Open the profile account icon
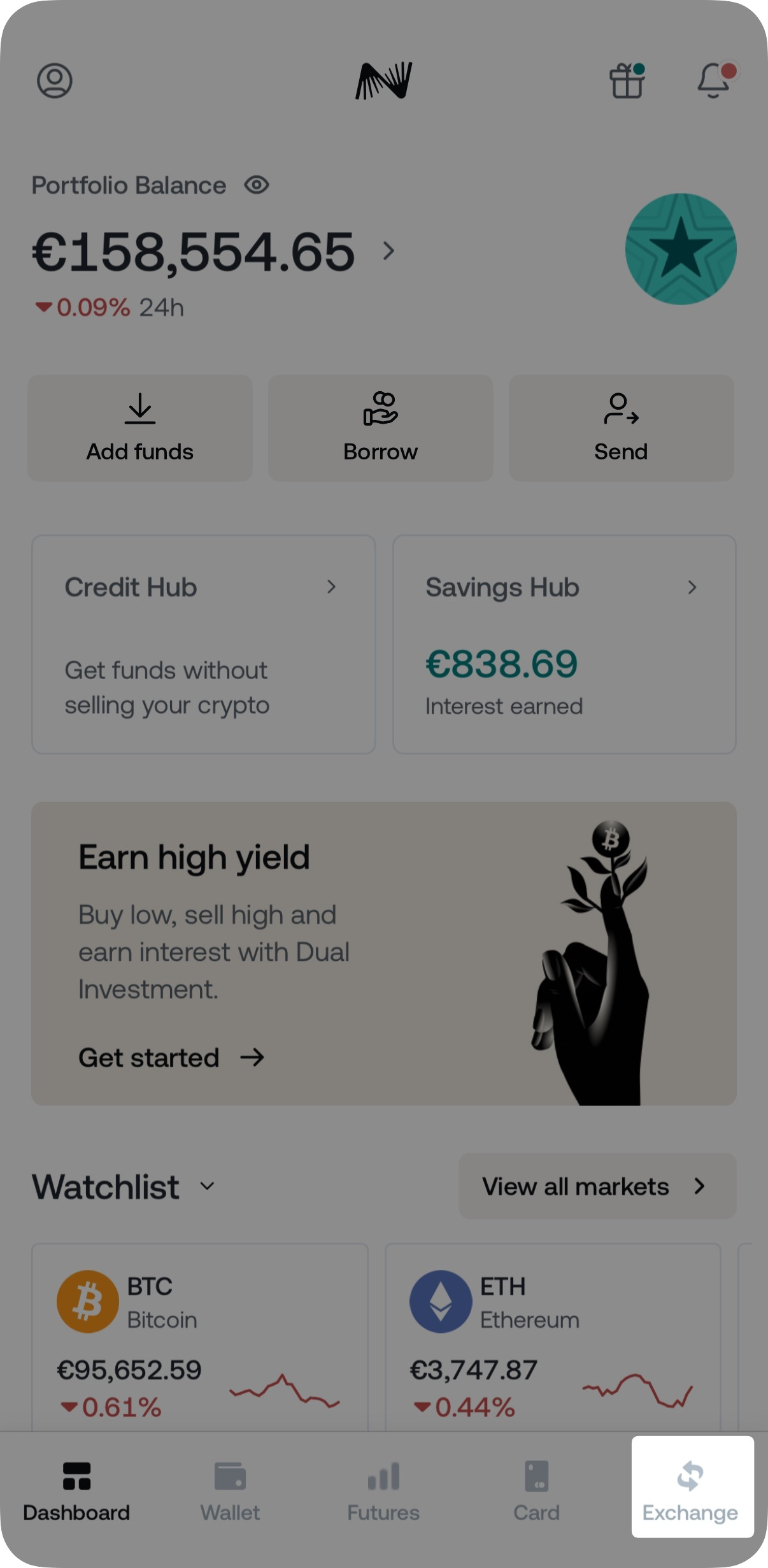Viewport: 768px width, 1568px height. (x=55, y=81)
